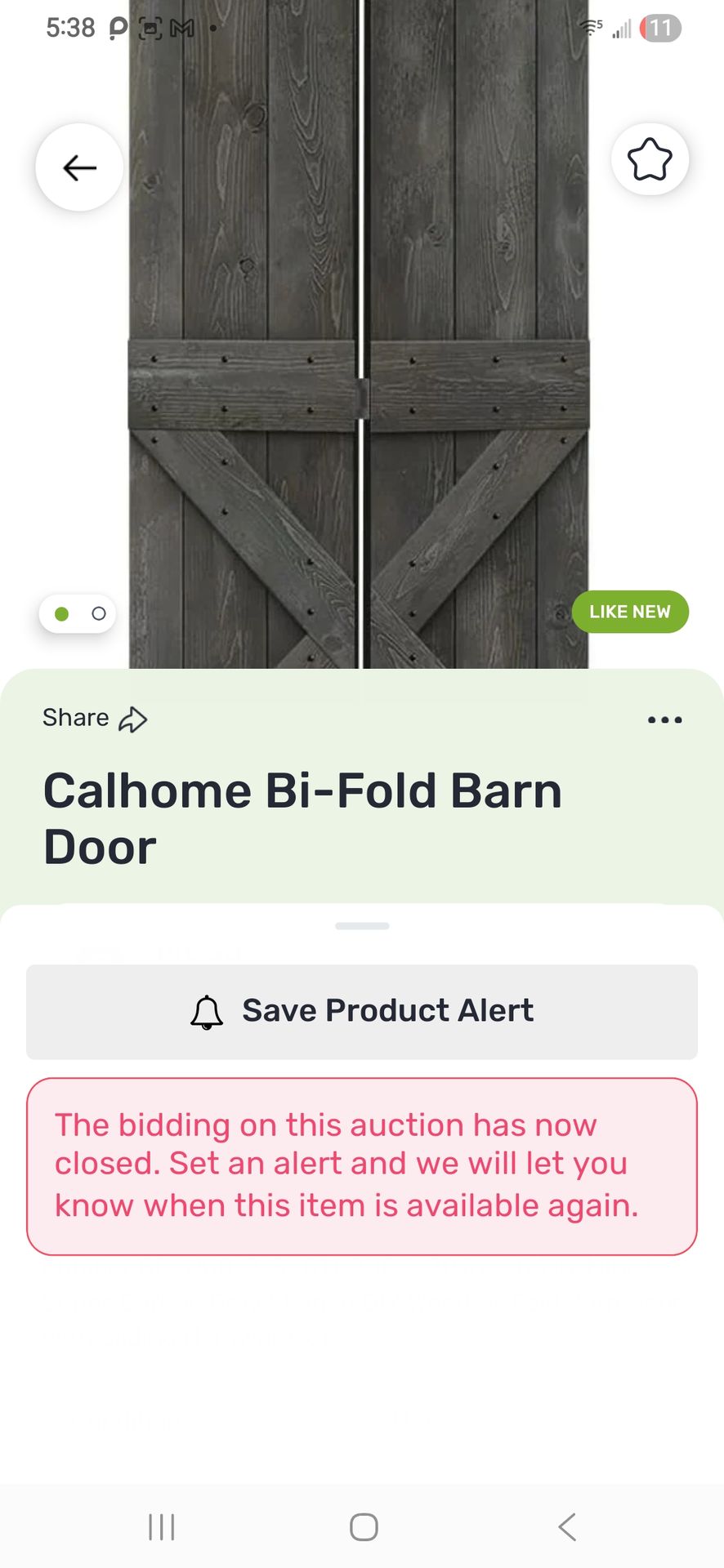Open system recent apps

point(162,1526)
